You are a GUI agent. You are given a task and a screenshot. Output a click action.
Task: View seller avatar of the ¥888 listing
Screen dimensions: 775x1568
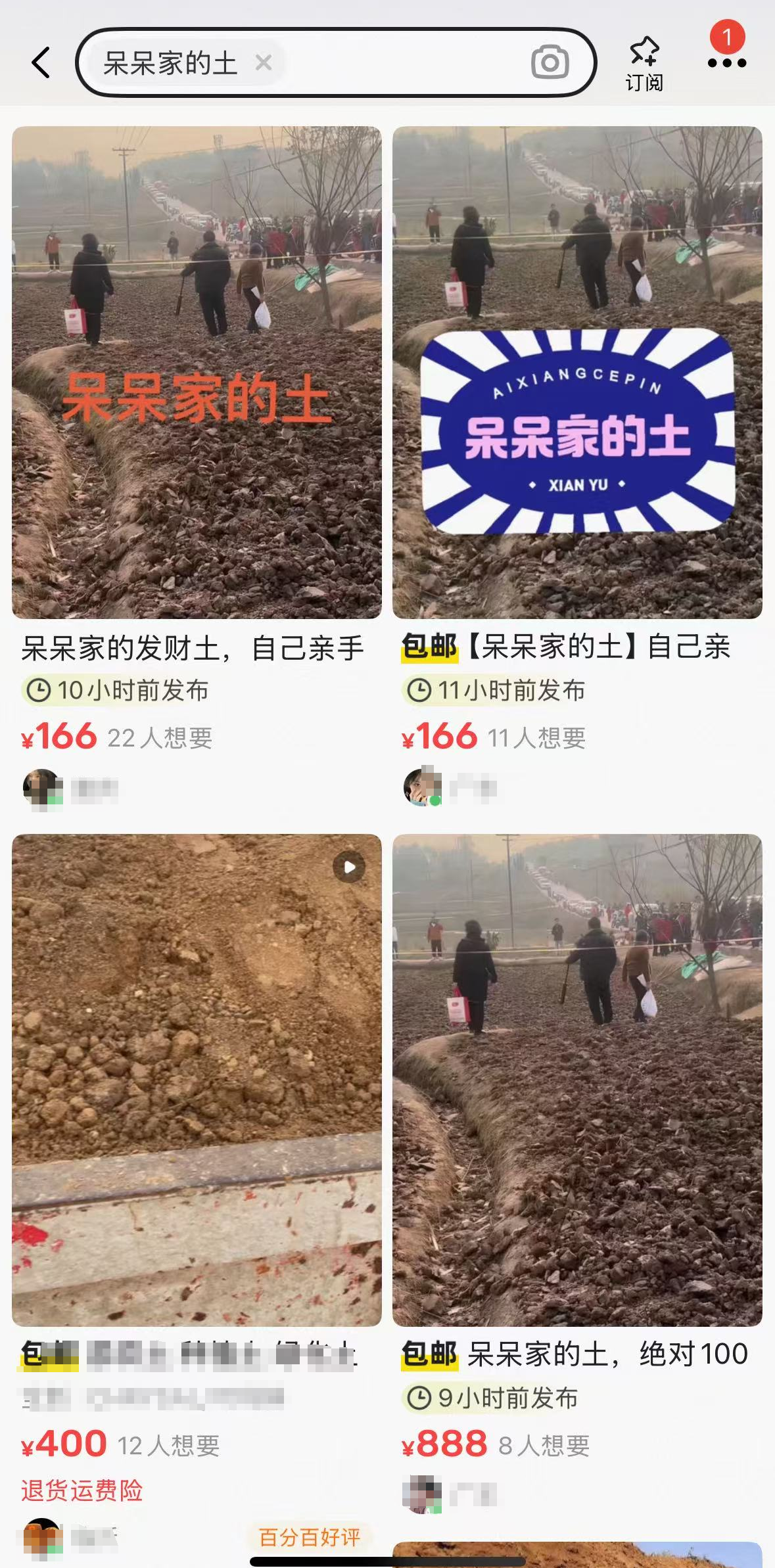pos(422,1494)
